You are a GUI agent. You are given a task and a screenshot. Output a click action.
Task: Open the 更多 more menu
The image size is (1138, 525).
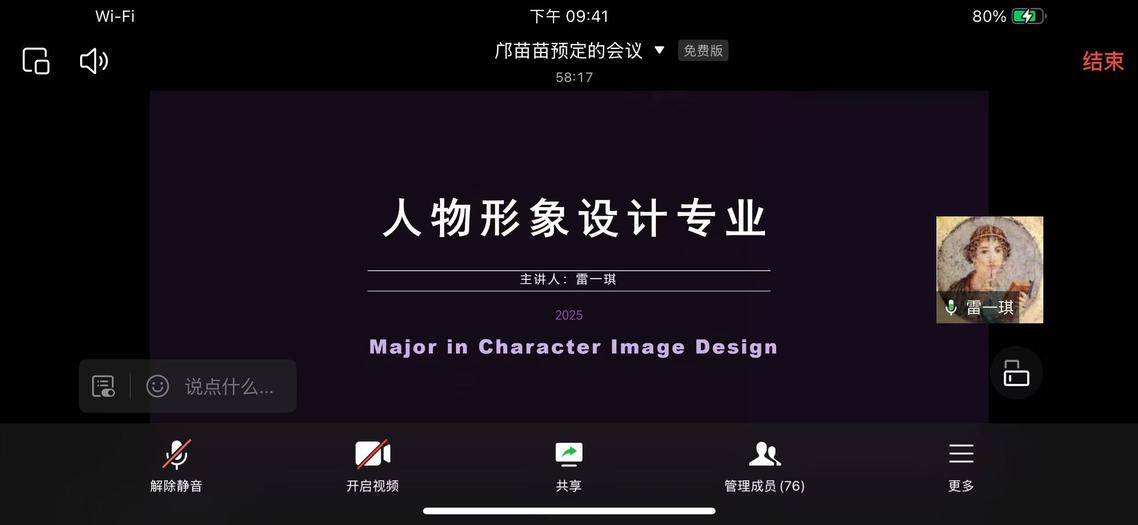click(961, 466)
